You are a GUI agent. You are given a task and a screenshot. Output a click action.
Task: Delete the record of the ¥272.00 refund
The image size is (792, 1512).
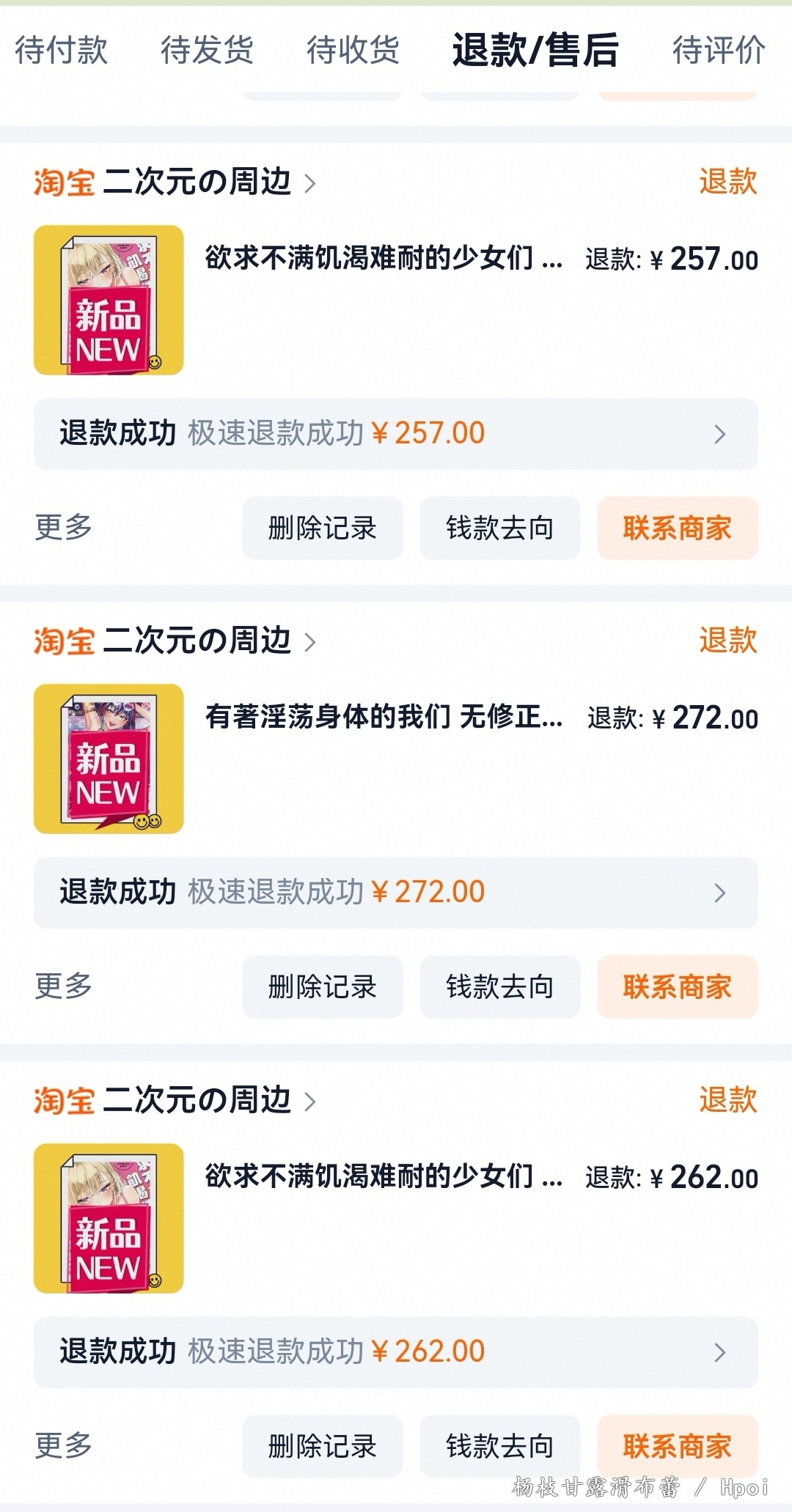[x=323, y=987]
